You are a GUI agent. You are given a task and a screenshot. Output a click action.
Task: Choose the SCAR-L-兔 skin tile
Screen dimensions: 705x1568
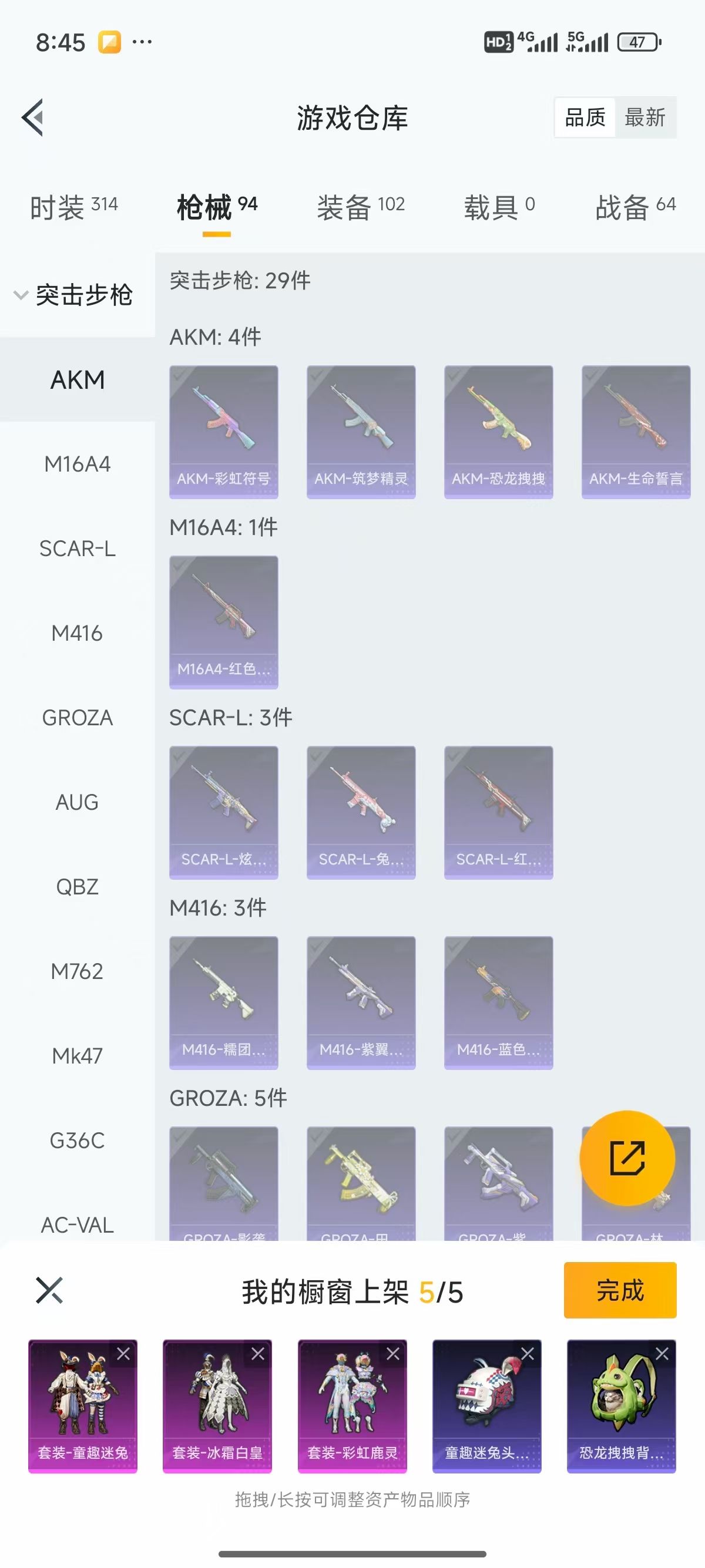[361, 812]
